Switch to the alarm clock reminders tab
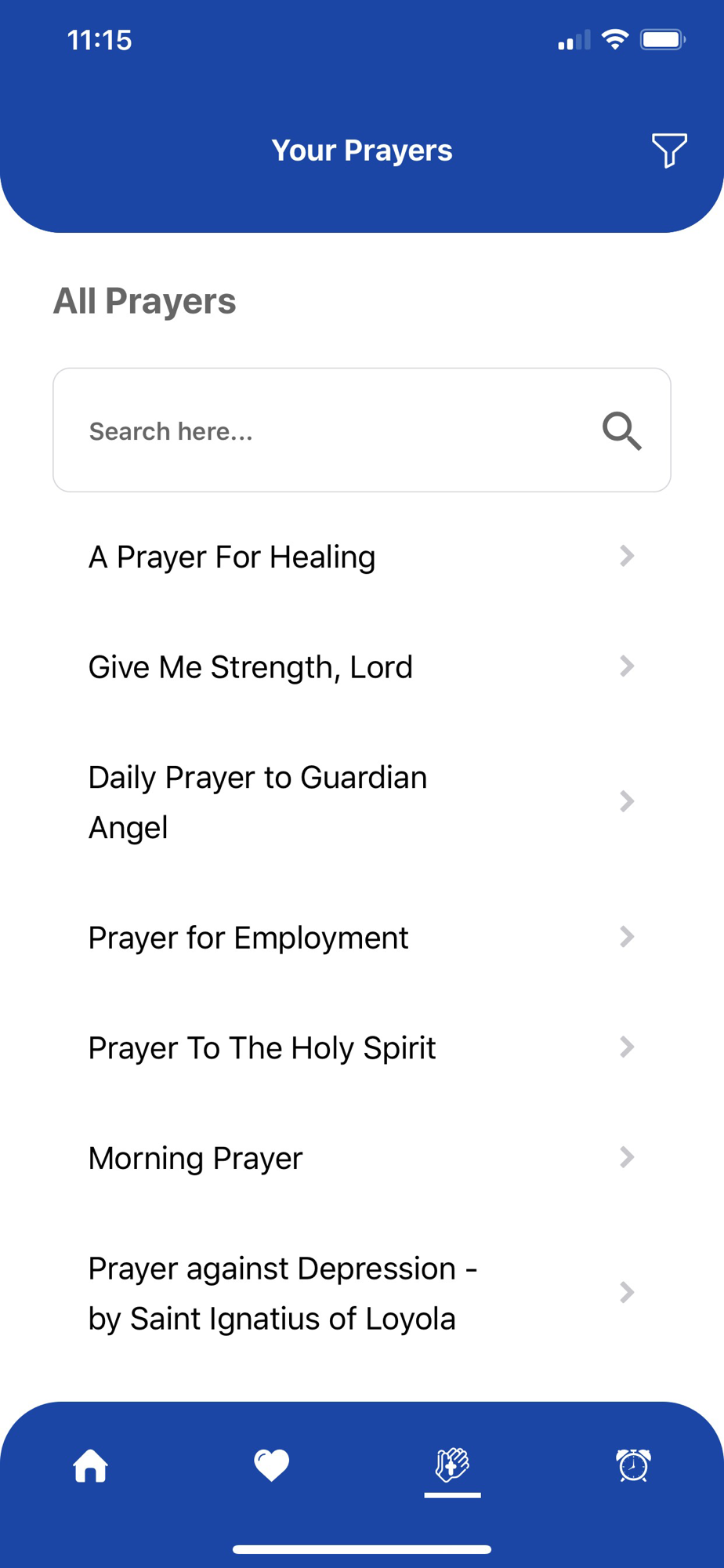 [x=633, y=1465]
